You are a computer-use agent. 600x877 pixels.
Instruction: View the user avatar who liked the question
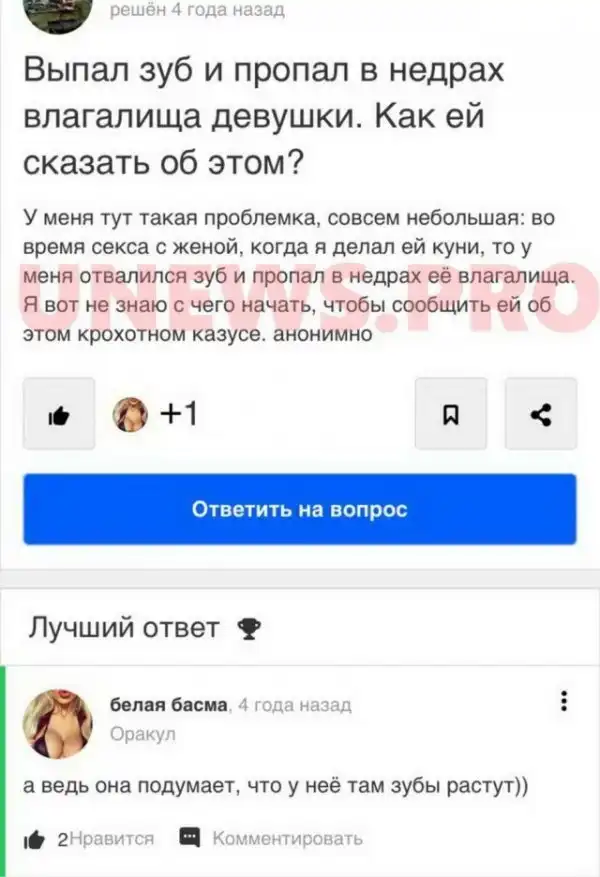[130, 414]
